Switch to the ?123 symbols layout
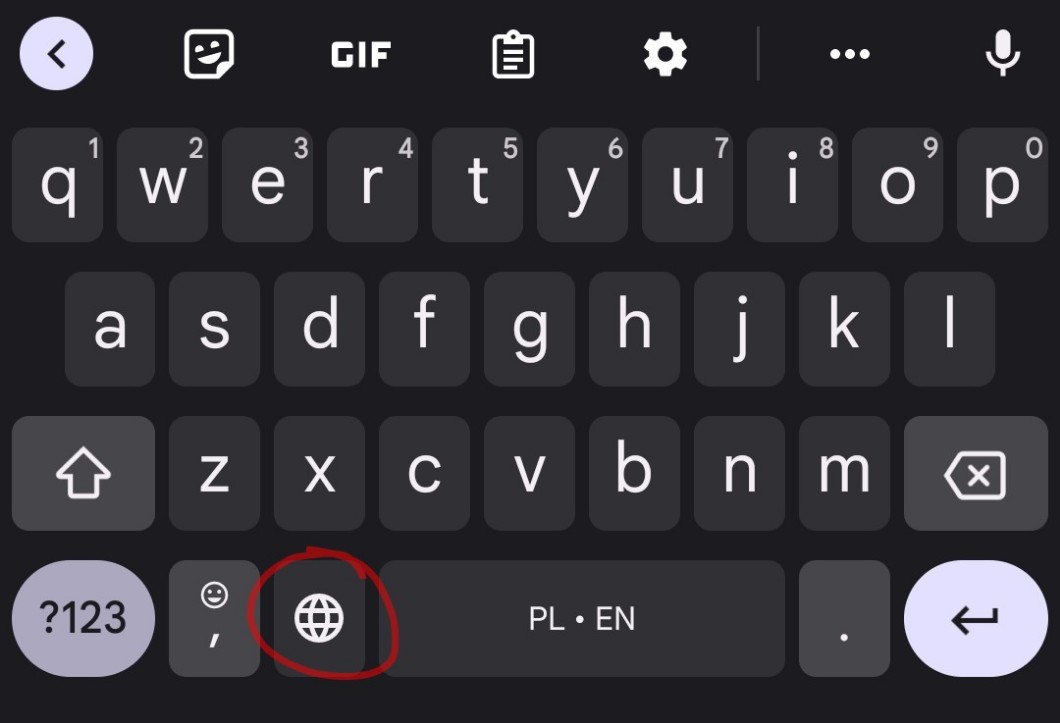This screenshot has height=723, width=1060. pyautogui.click(x=83, y=618)
